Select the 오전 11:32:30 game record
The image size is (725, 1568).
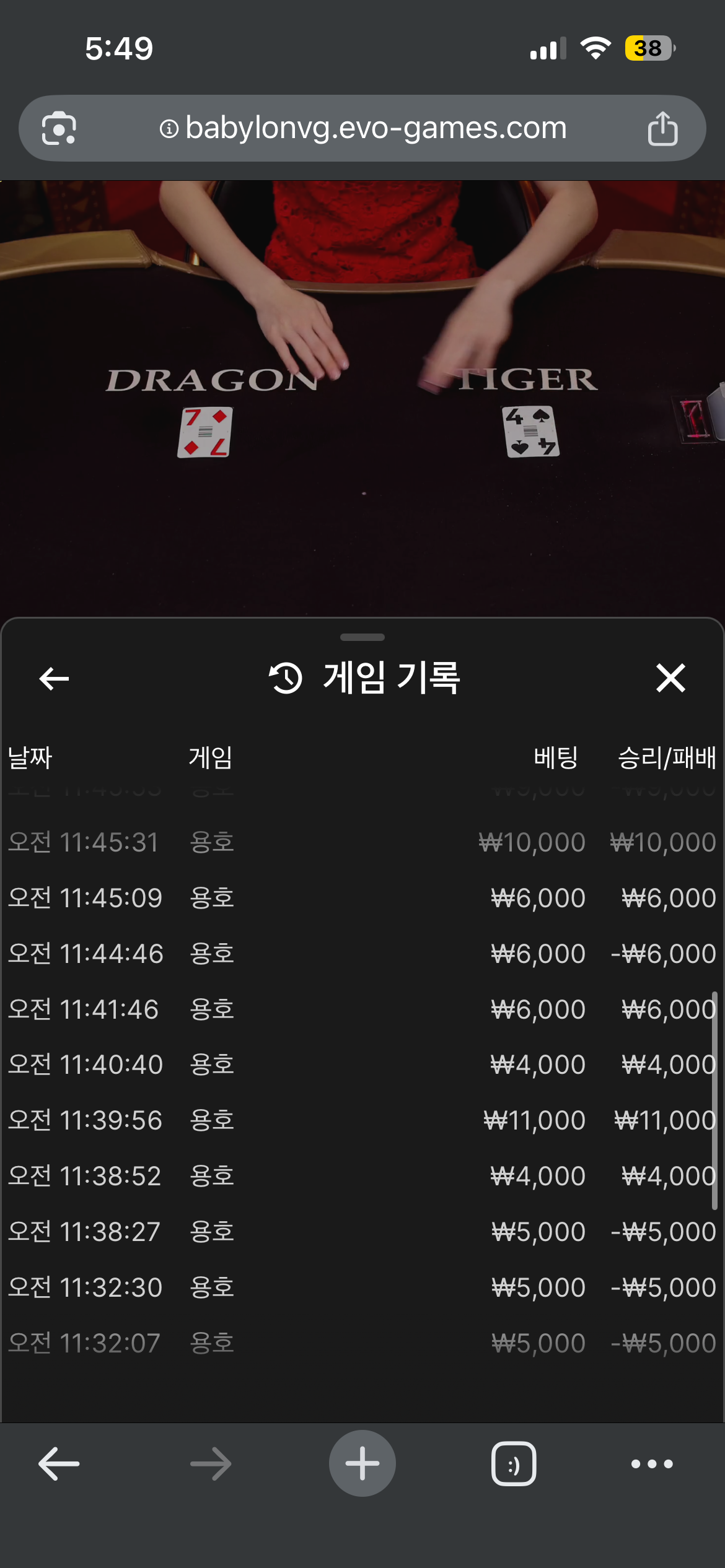click(x=362, y=1287)
